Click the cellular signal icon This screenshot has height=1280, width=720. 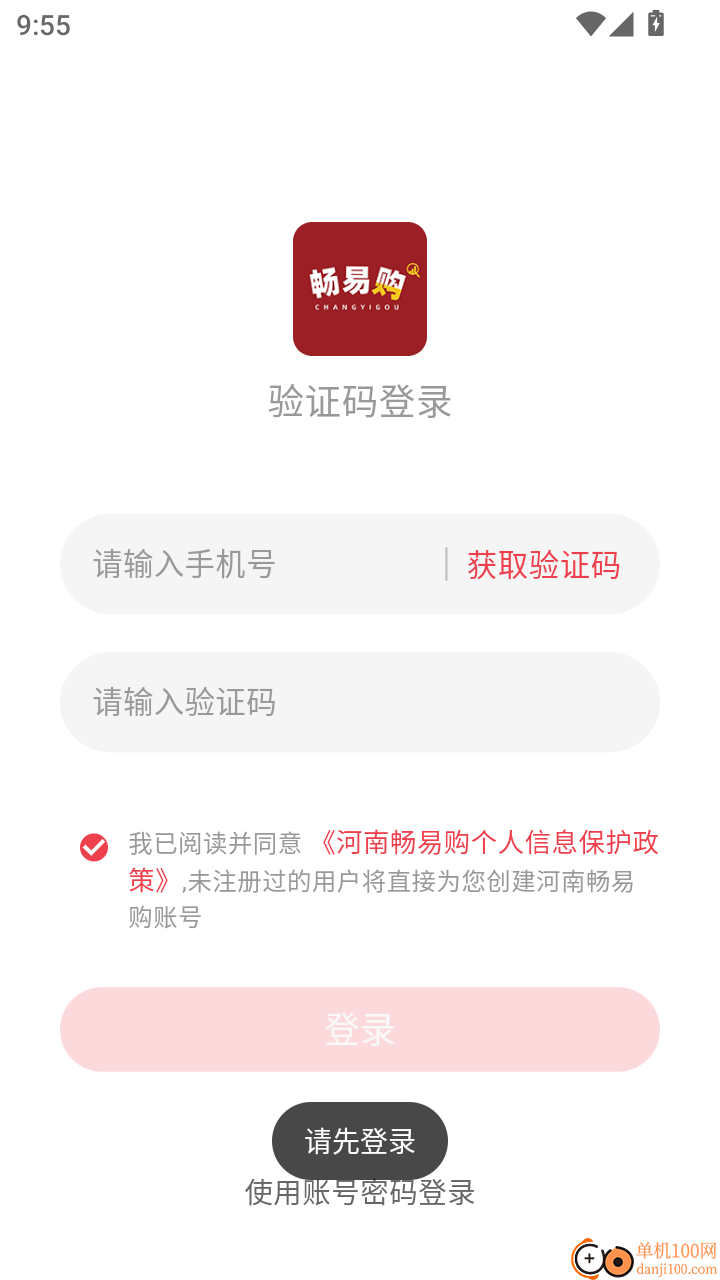point(623,25)
